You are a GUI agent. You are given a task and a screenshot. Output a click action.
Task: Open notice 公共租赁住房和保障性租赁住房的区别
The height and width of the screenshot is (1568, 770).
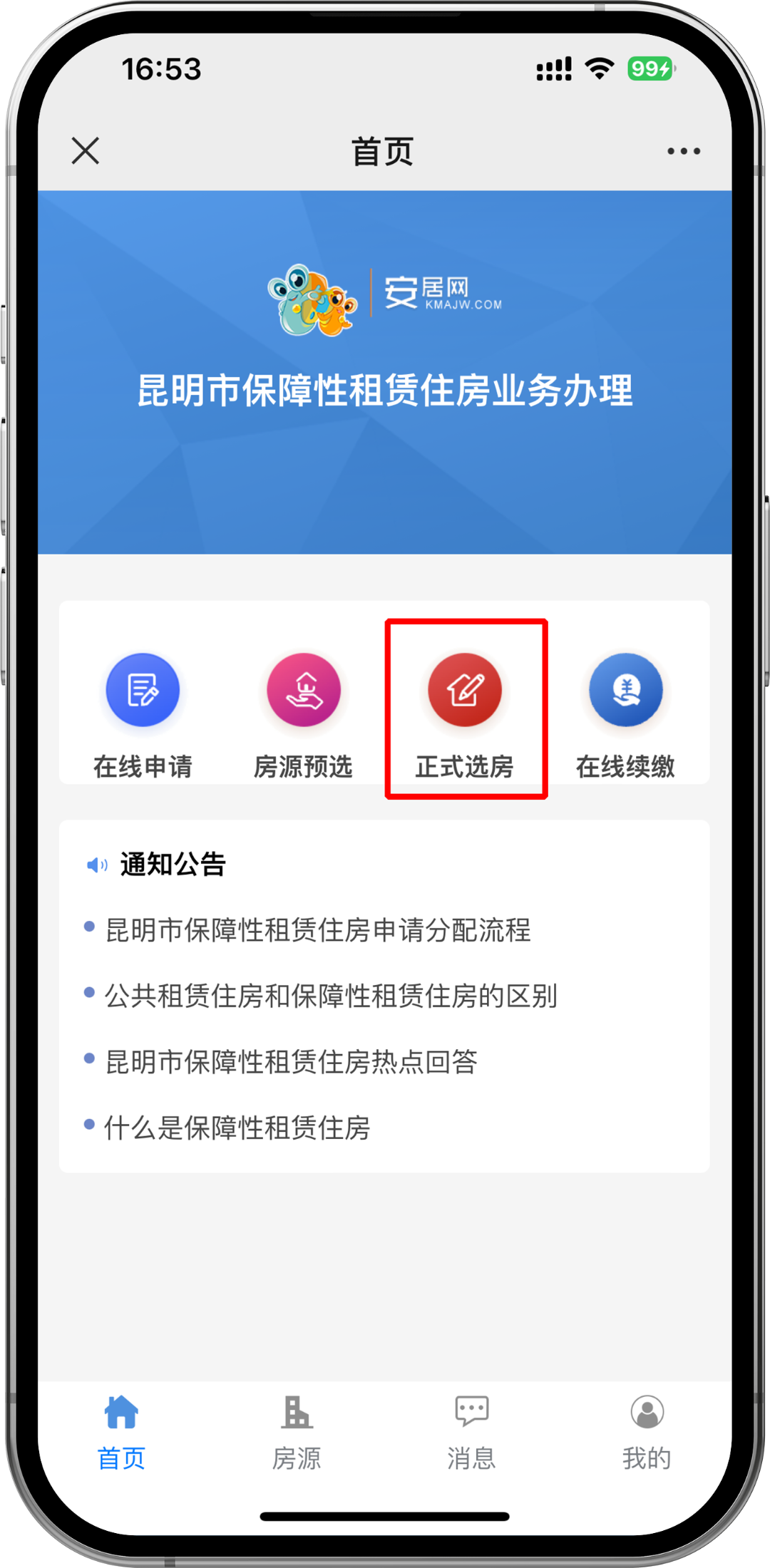[331, 996]
